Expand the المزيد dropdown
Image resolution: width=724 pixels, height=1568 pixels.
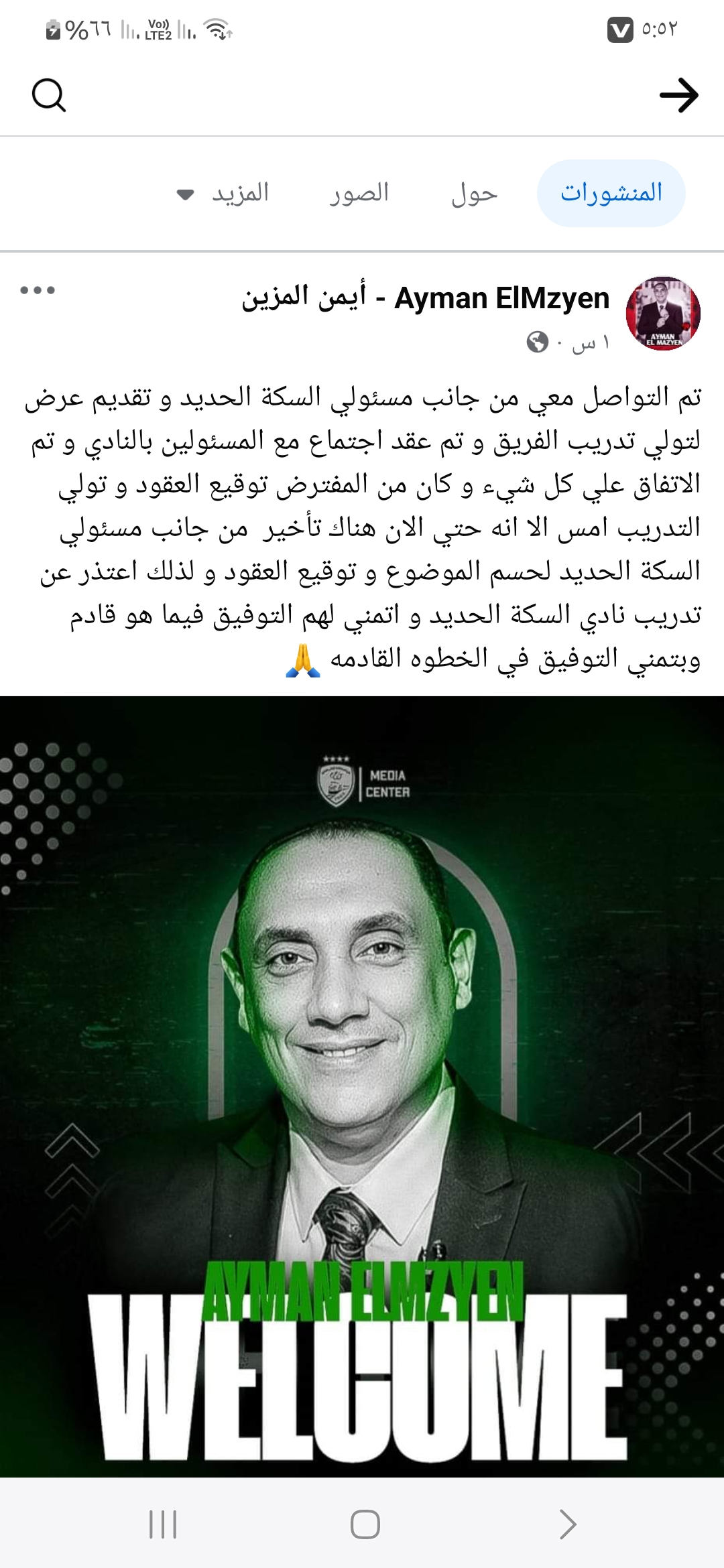click(x=225, y=194)
